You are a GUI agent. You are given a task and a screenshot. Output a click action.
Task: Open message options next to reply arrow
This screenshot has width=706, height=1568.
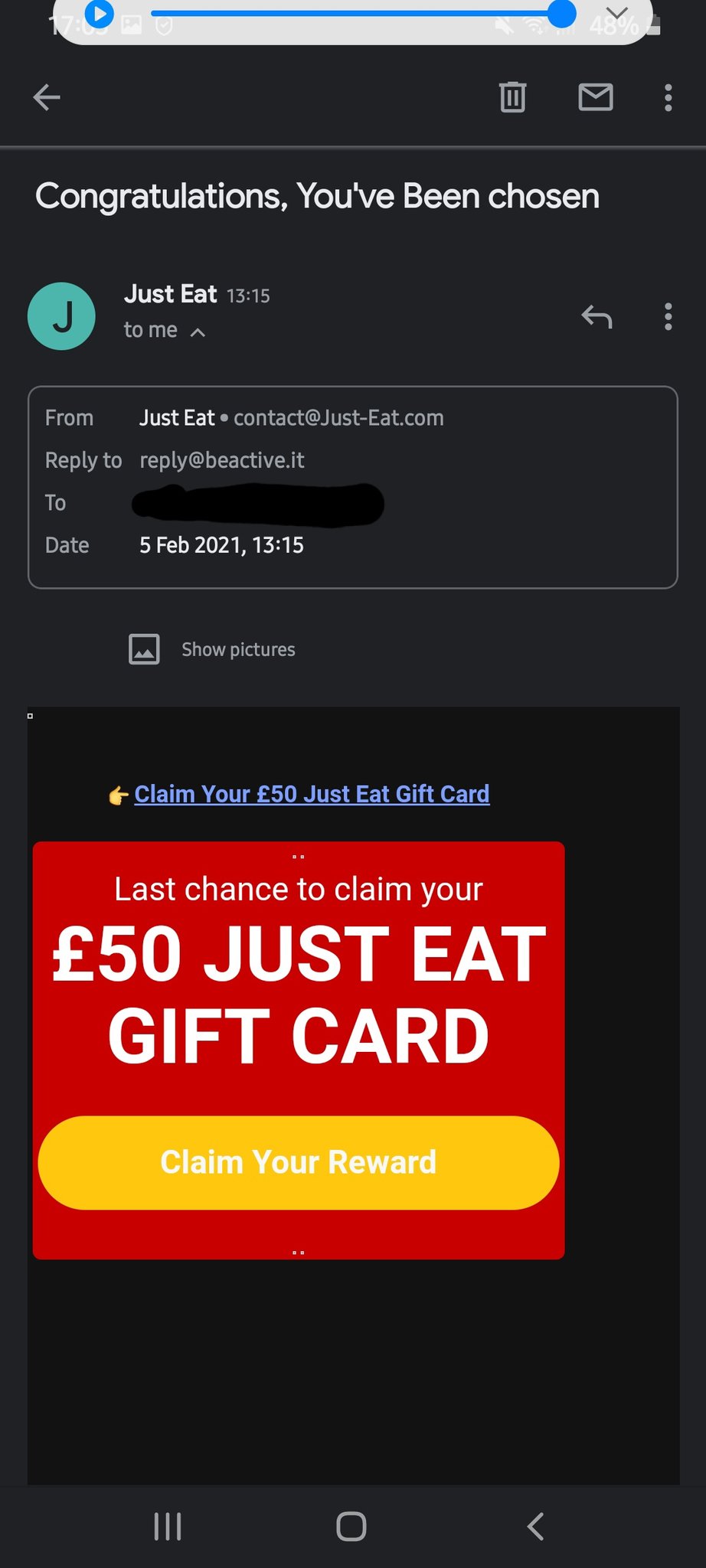[x=668, y=316]
